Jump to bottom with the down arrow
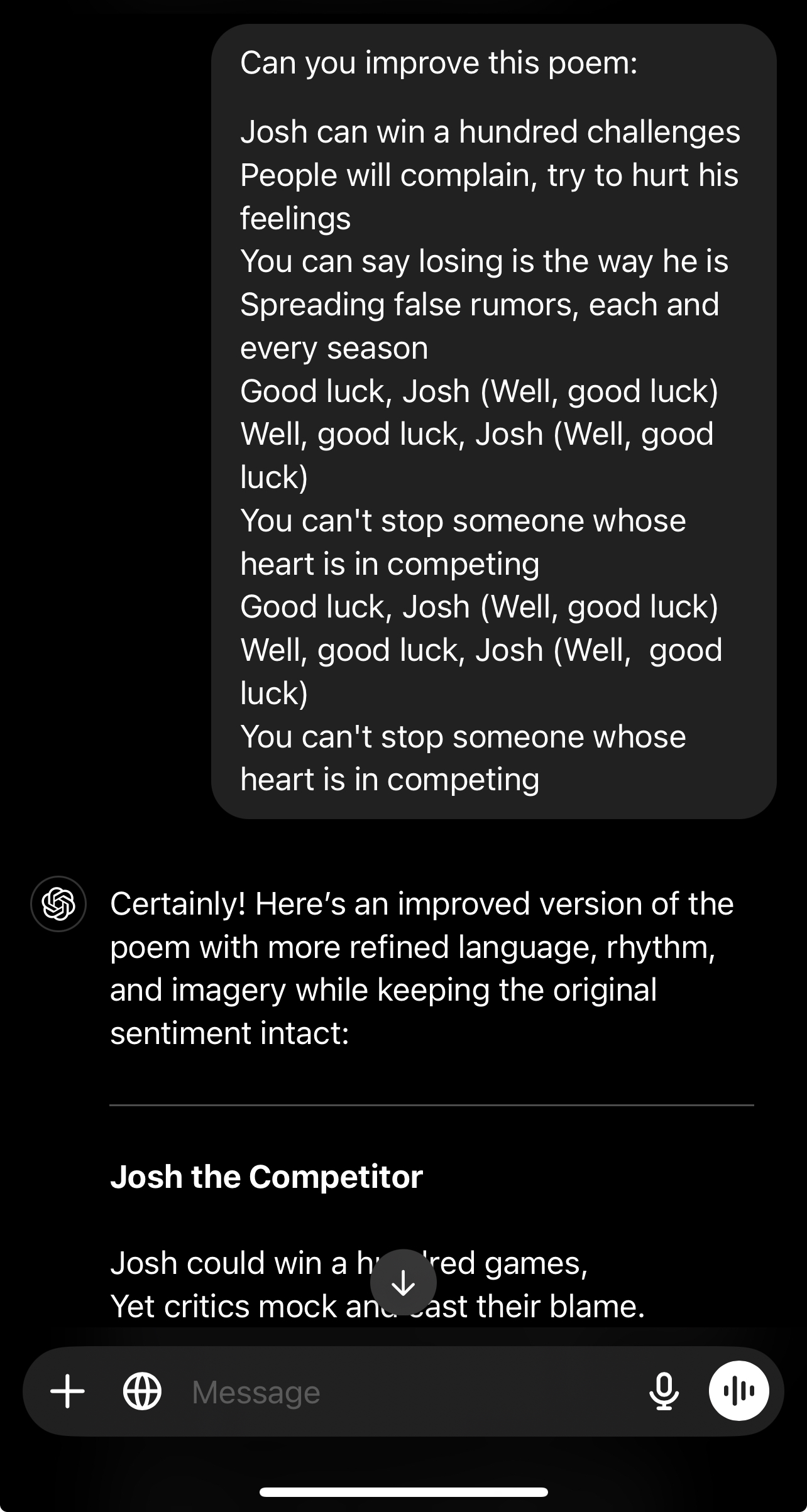This screenshot has width=807, height=1512. pyautogui.click(x=403, y=1283)
